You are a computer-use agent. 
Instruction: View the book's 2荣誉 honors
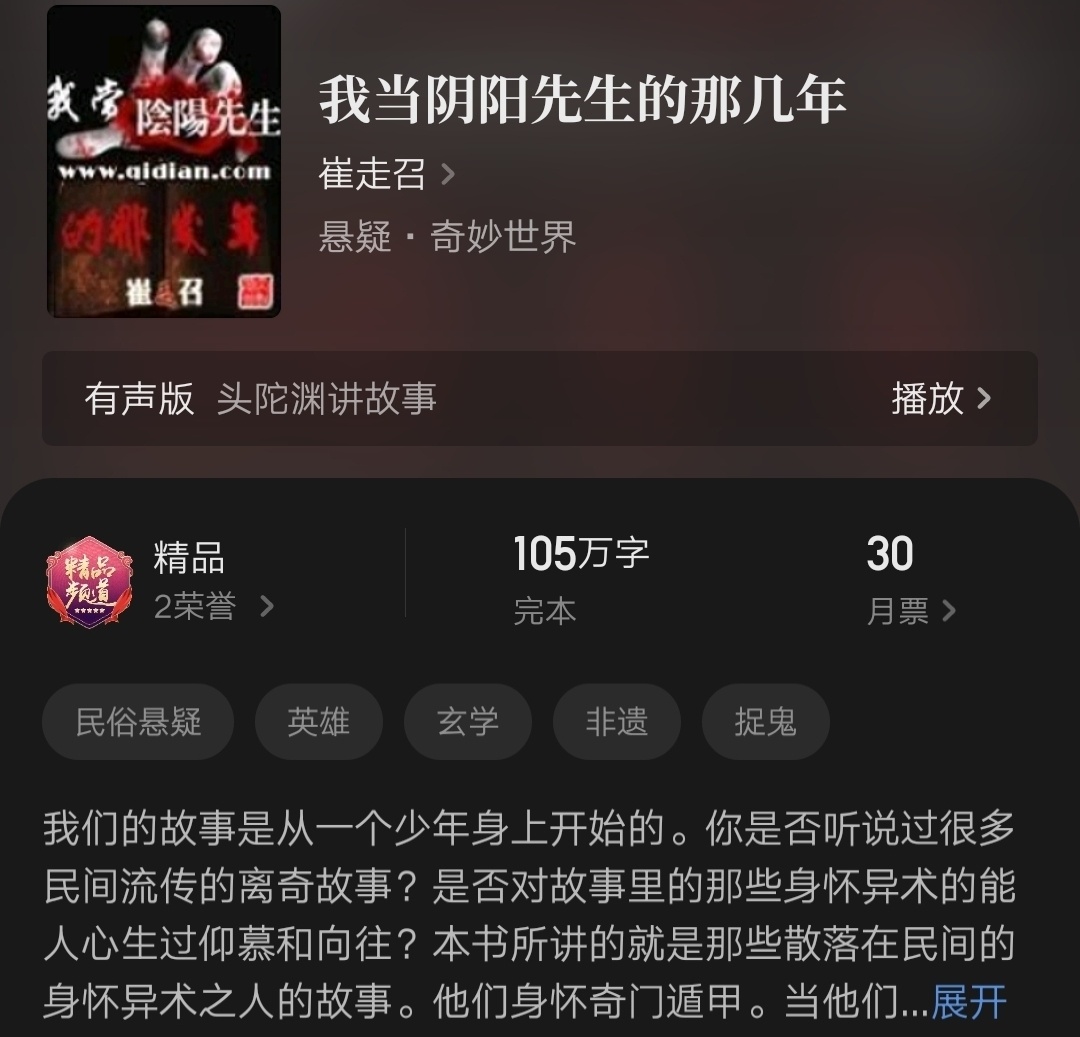(x=213, y=606)
